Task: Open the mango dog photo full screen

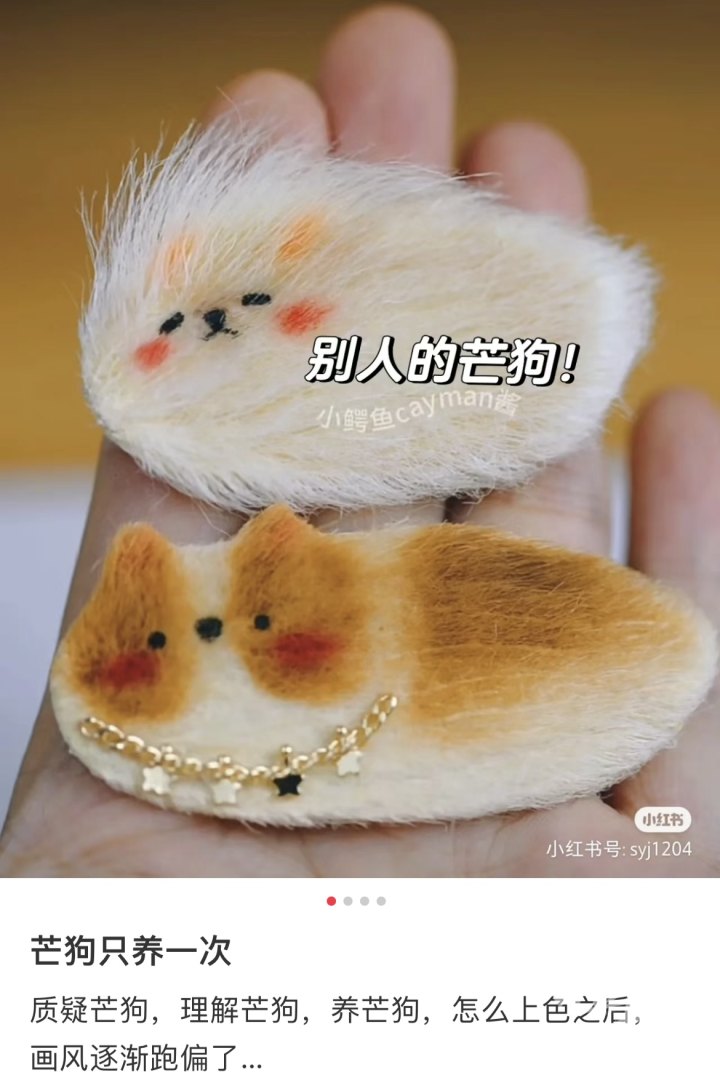Action: (360, 440)
